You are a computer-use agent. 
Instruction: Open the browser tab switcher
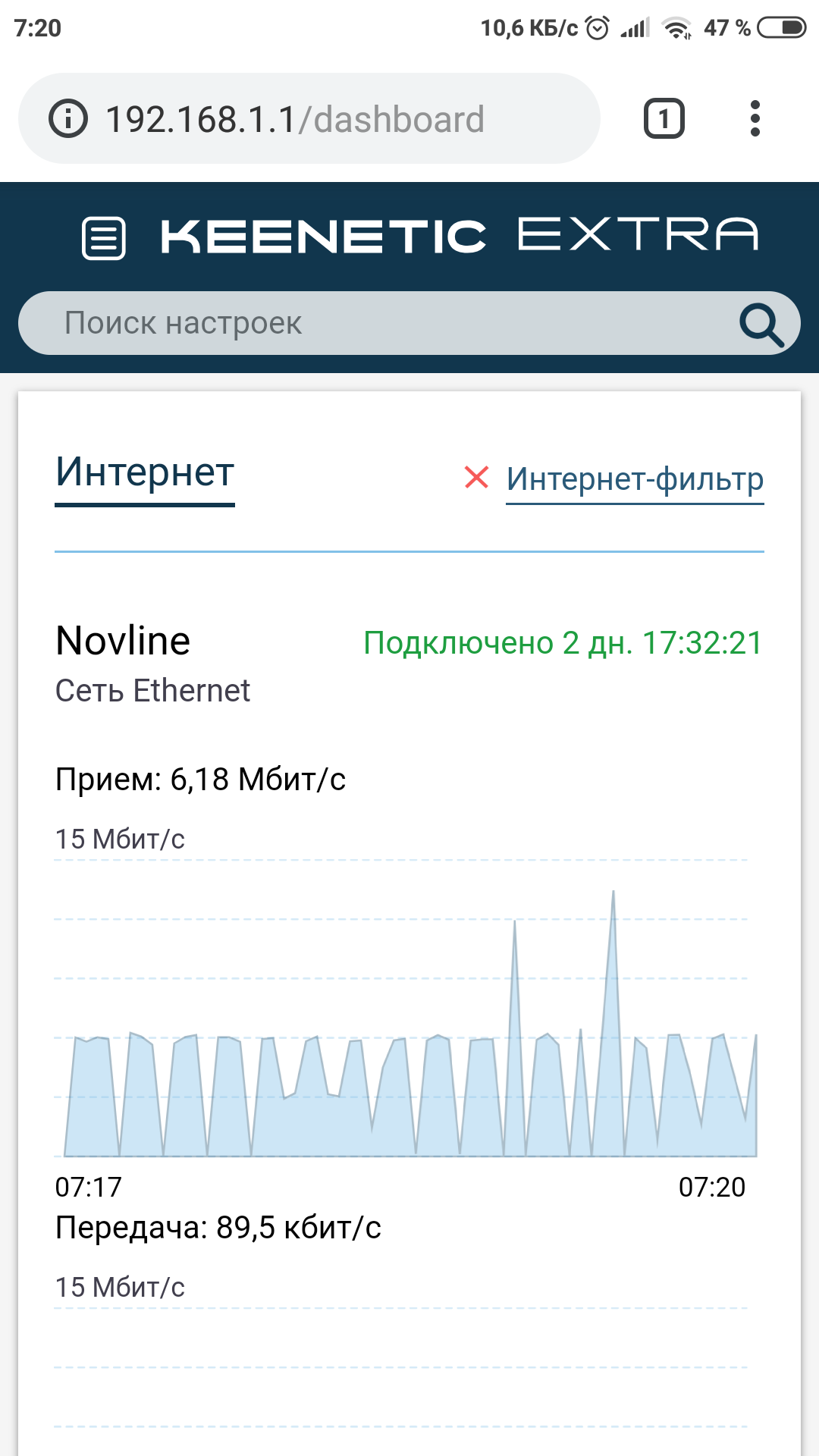664,119
